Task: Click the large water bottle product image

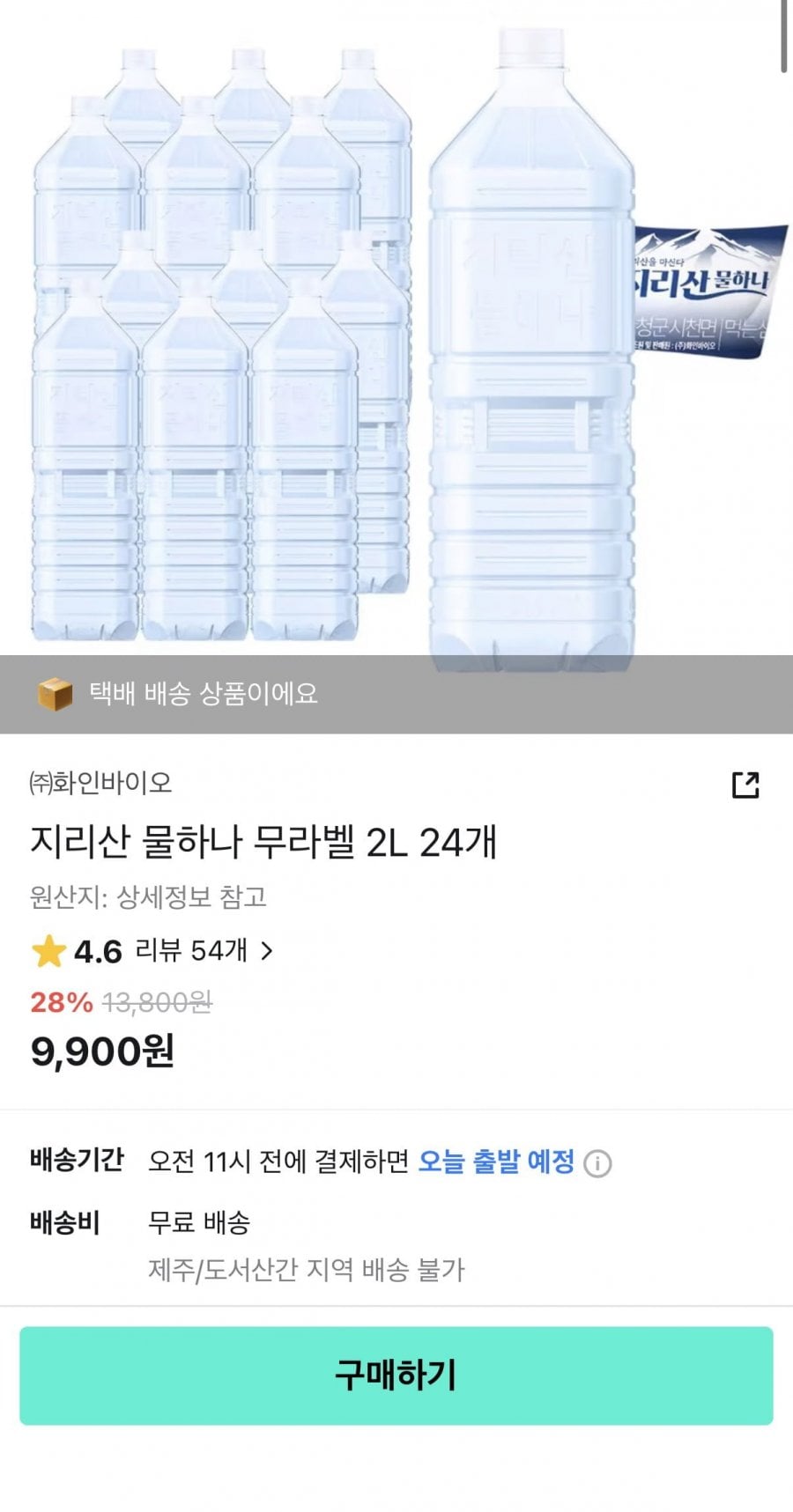Action: pyautogui.click(x=533, y=352)
